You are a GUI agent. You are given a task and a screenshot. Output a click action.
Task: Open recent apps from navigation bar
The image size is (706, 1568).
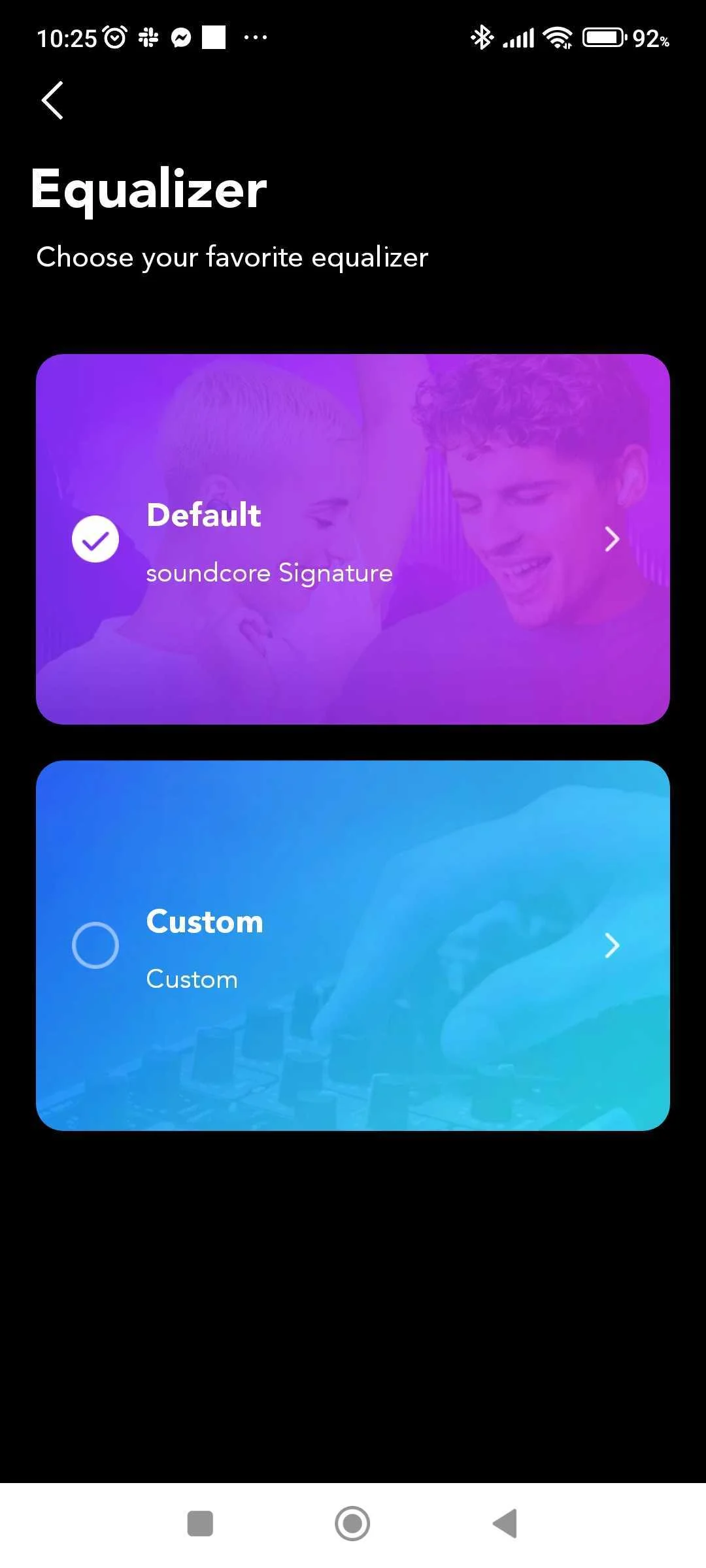point(200,1524)
